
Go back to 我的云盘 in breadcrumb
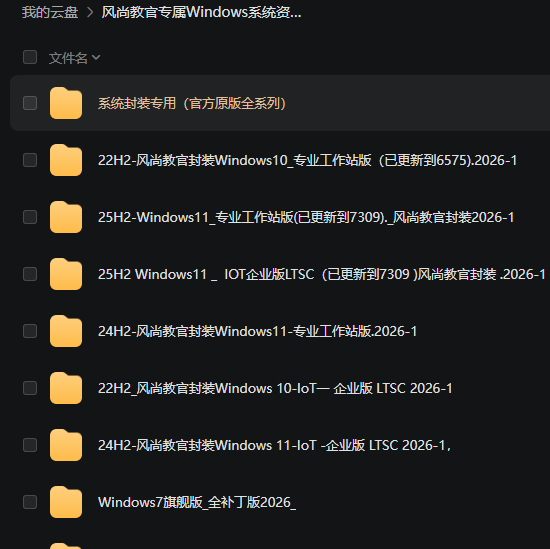point(50,13)
